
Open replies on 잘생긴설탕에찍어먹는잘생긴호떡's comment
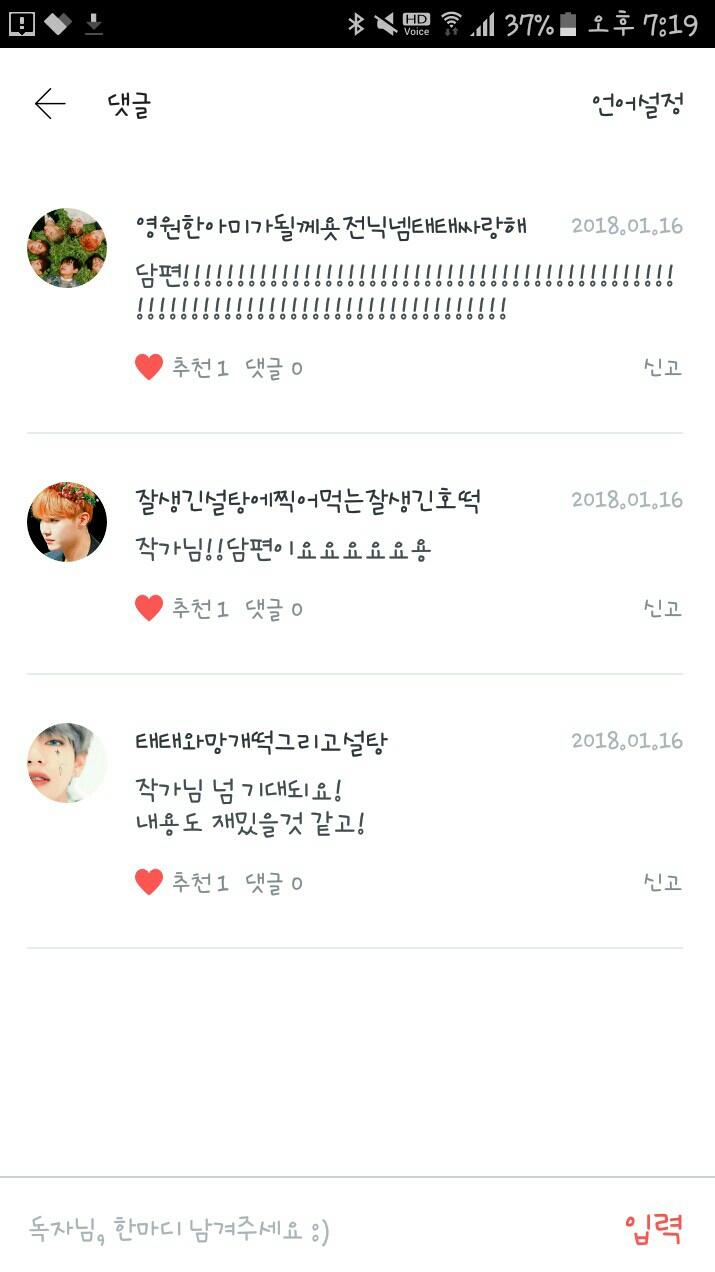274,608
